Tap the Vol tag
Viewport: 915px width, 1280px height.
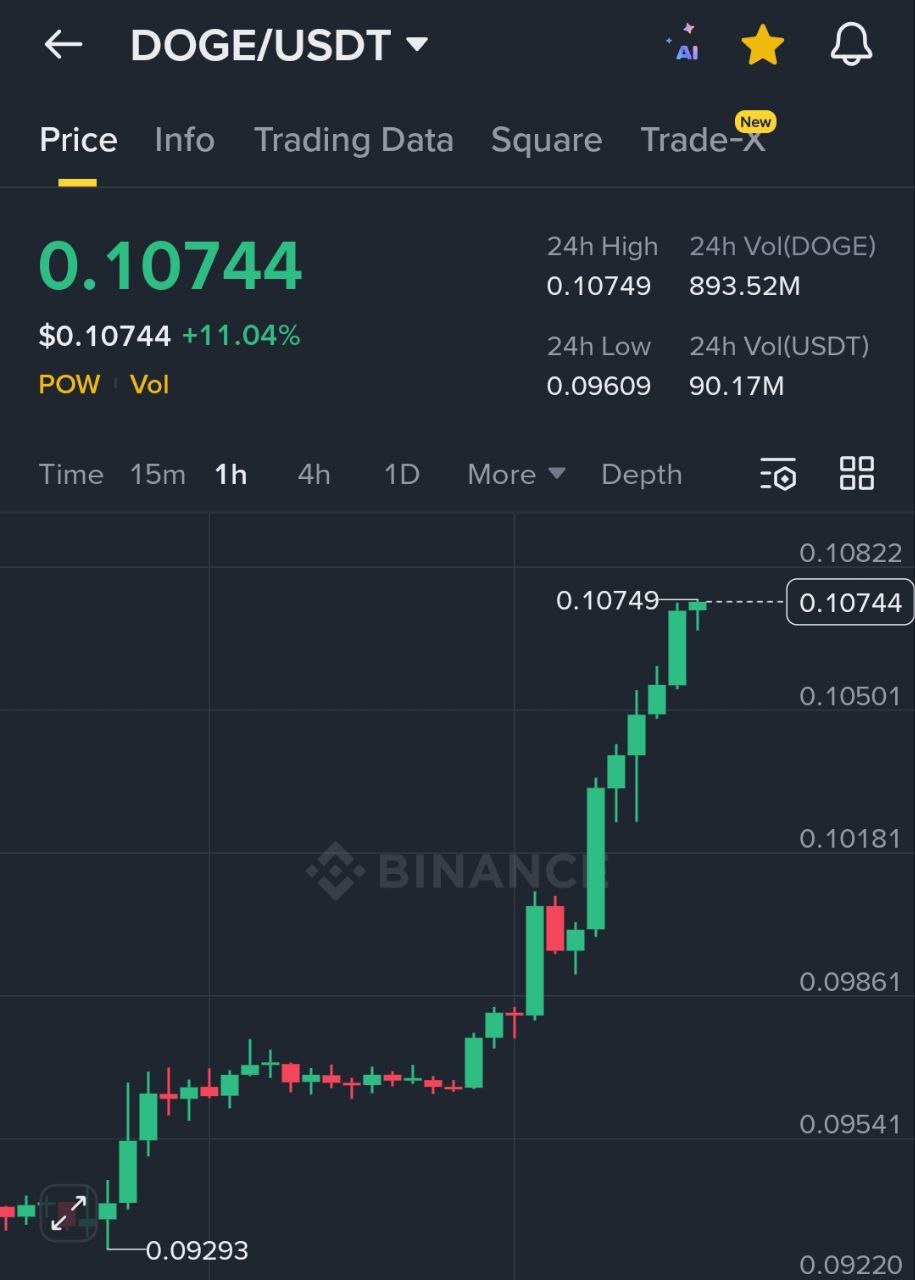[149, 384]
